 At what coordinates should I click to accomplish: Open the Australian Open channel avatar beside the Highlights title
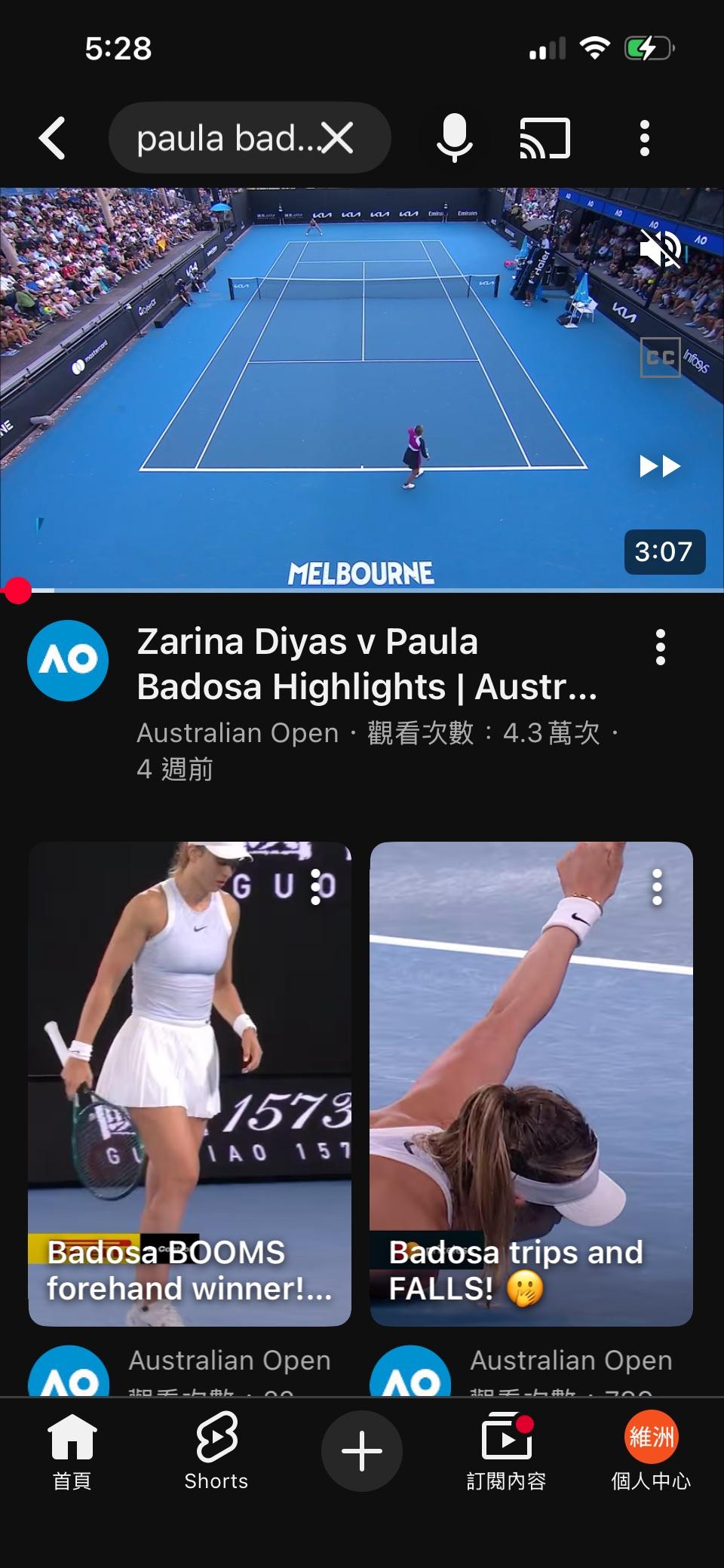pos(68,661)
